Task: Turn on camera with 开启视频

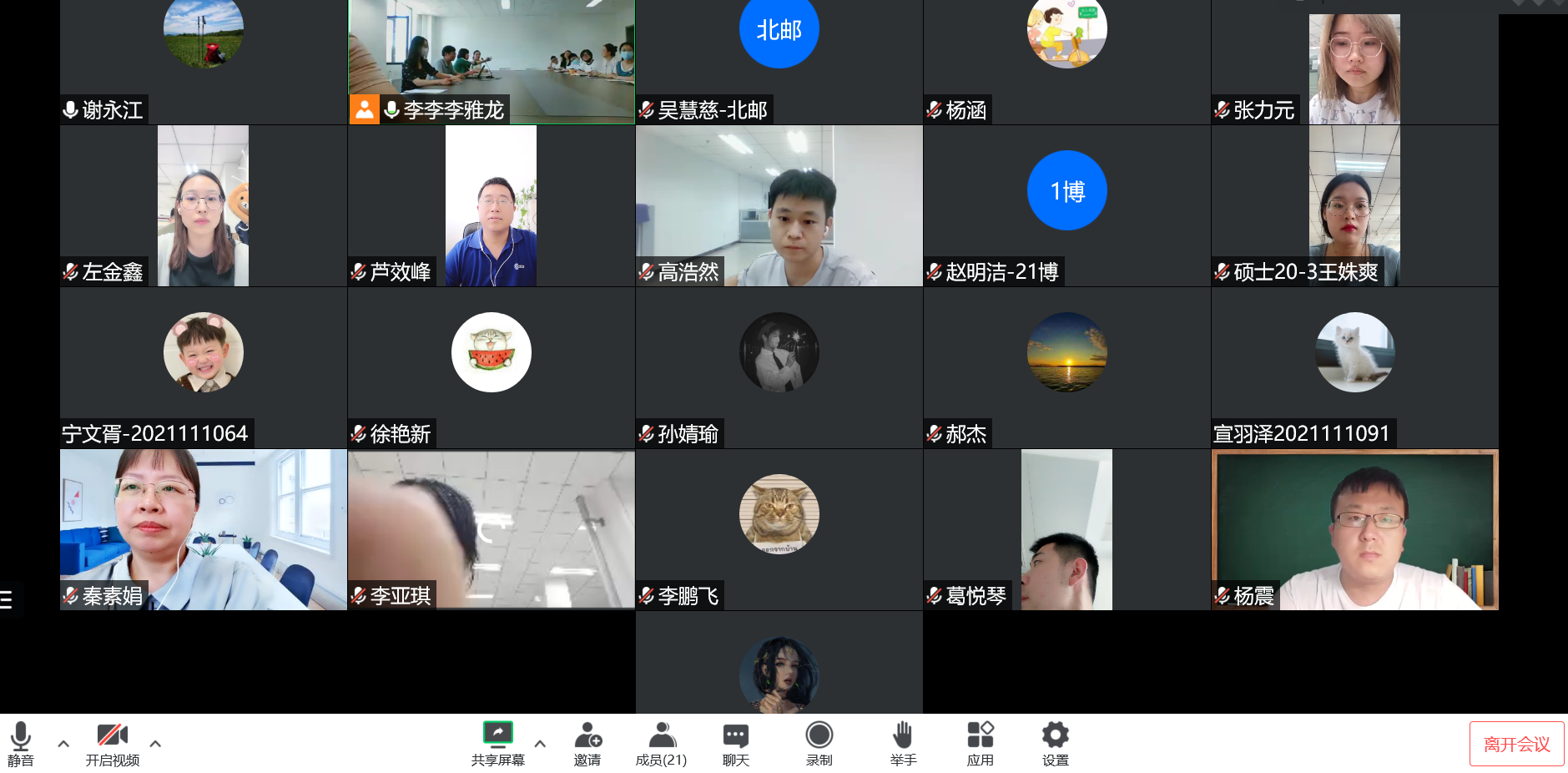Action: (112, 743)
